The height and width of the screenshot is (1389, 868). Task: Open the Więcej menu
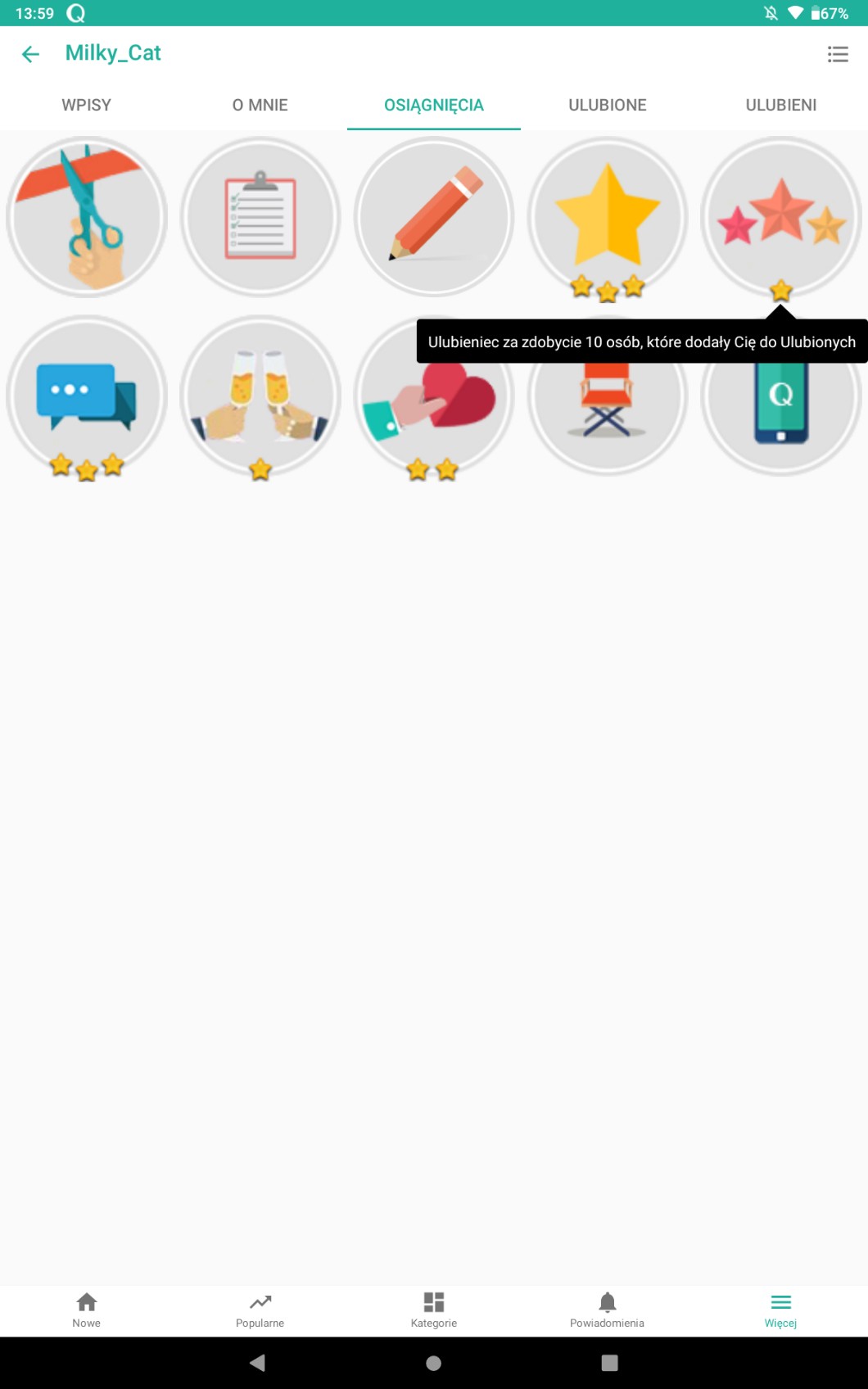(x=781, y=1310)
